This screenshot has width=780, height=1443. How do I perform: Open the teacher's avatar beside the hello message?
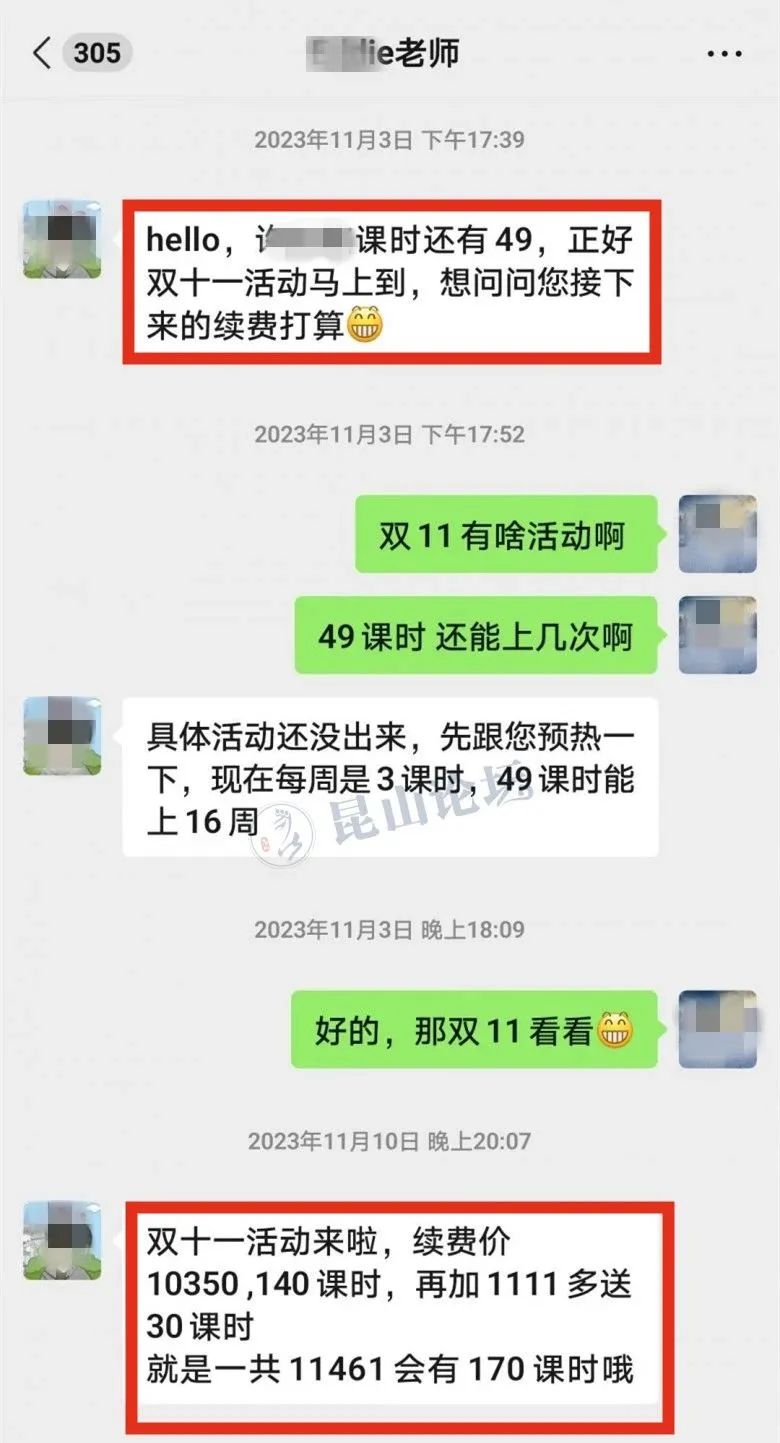tap(62, 239)
